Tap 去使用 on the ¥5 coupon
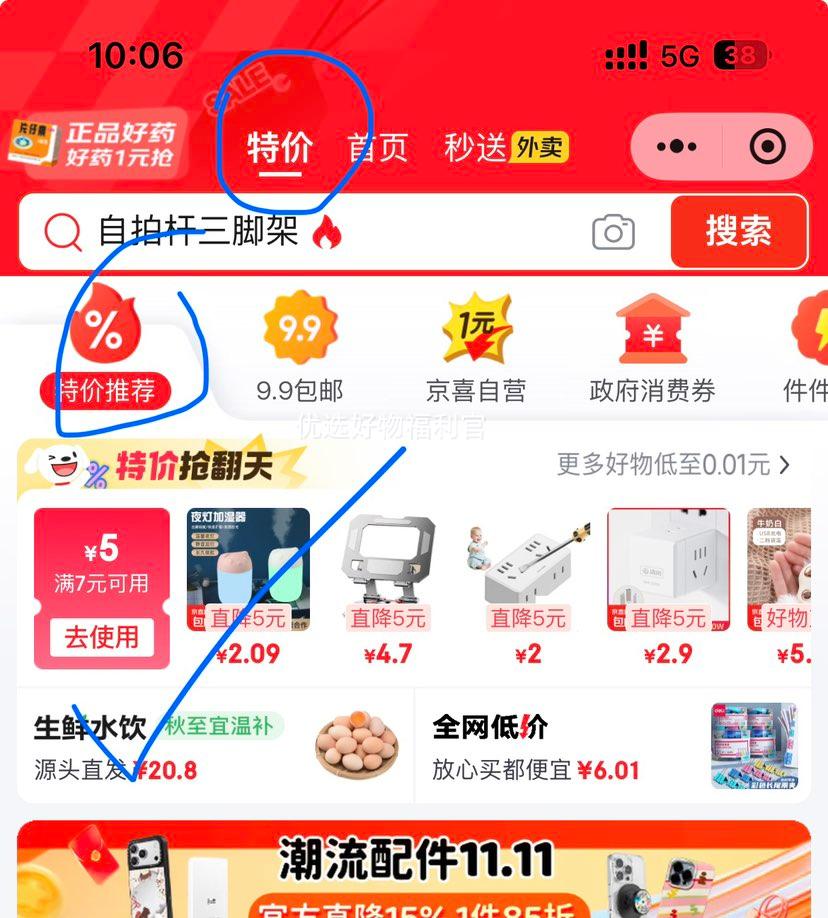The width and height of the screenshot is (828, 918). [x=101, y=637]
